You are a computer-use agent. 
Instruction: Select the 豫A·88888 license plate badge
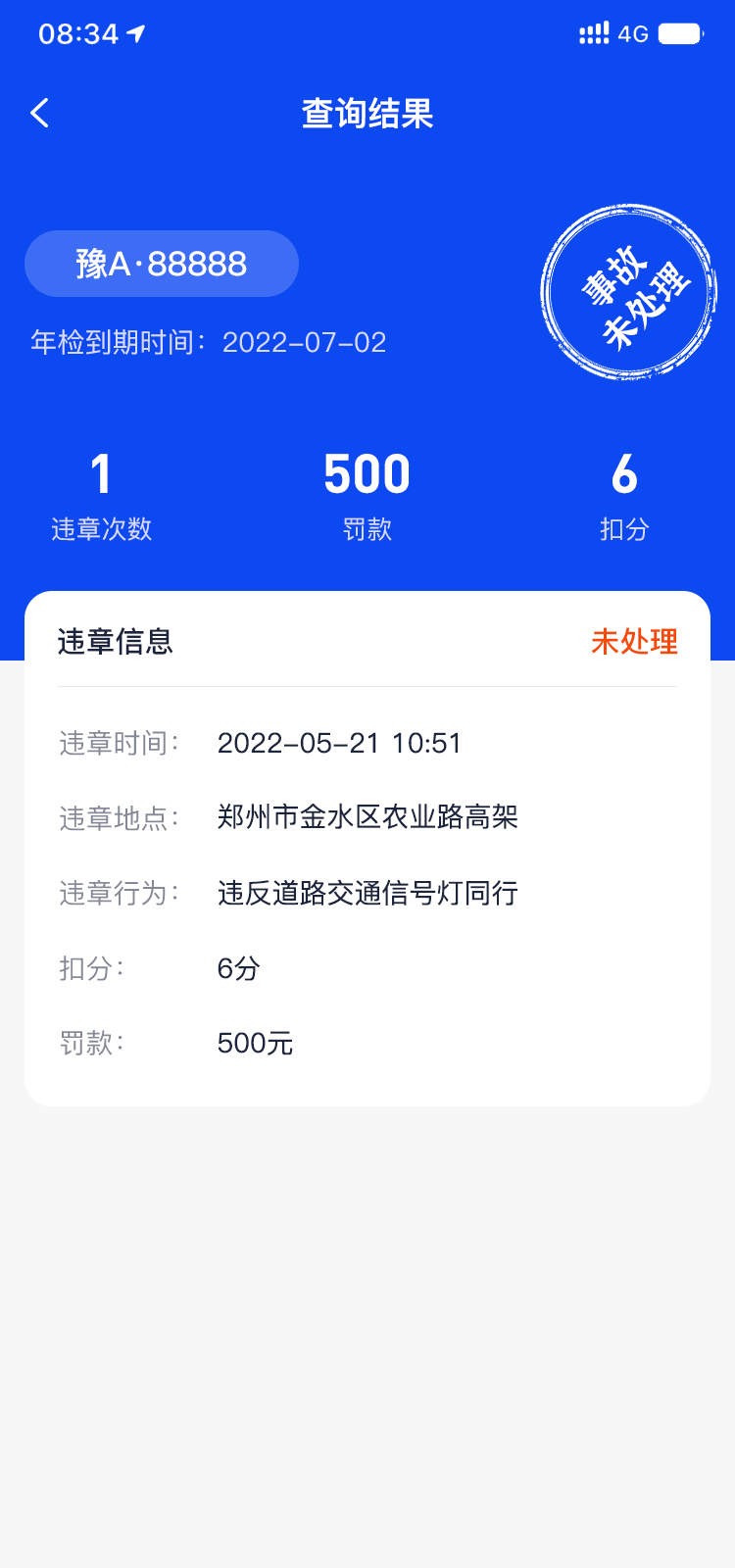pyautogui.click(x=162, y=263)
